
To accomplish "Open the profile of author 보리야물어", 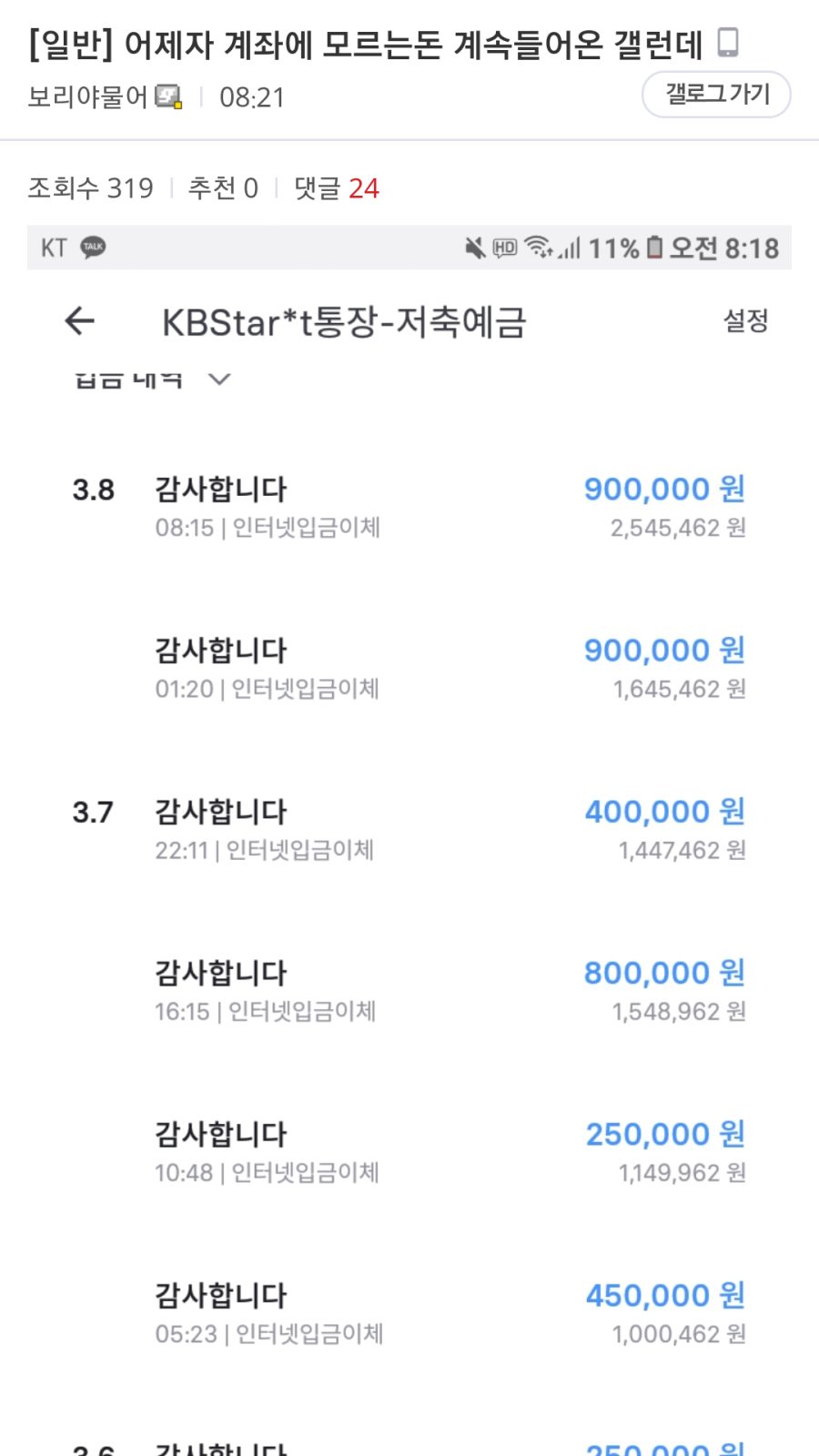I will 87,96.
